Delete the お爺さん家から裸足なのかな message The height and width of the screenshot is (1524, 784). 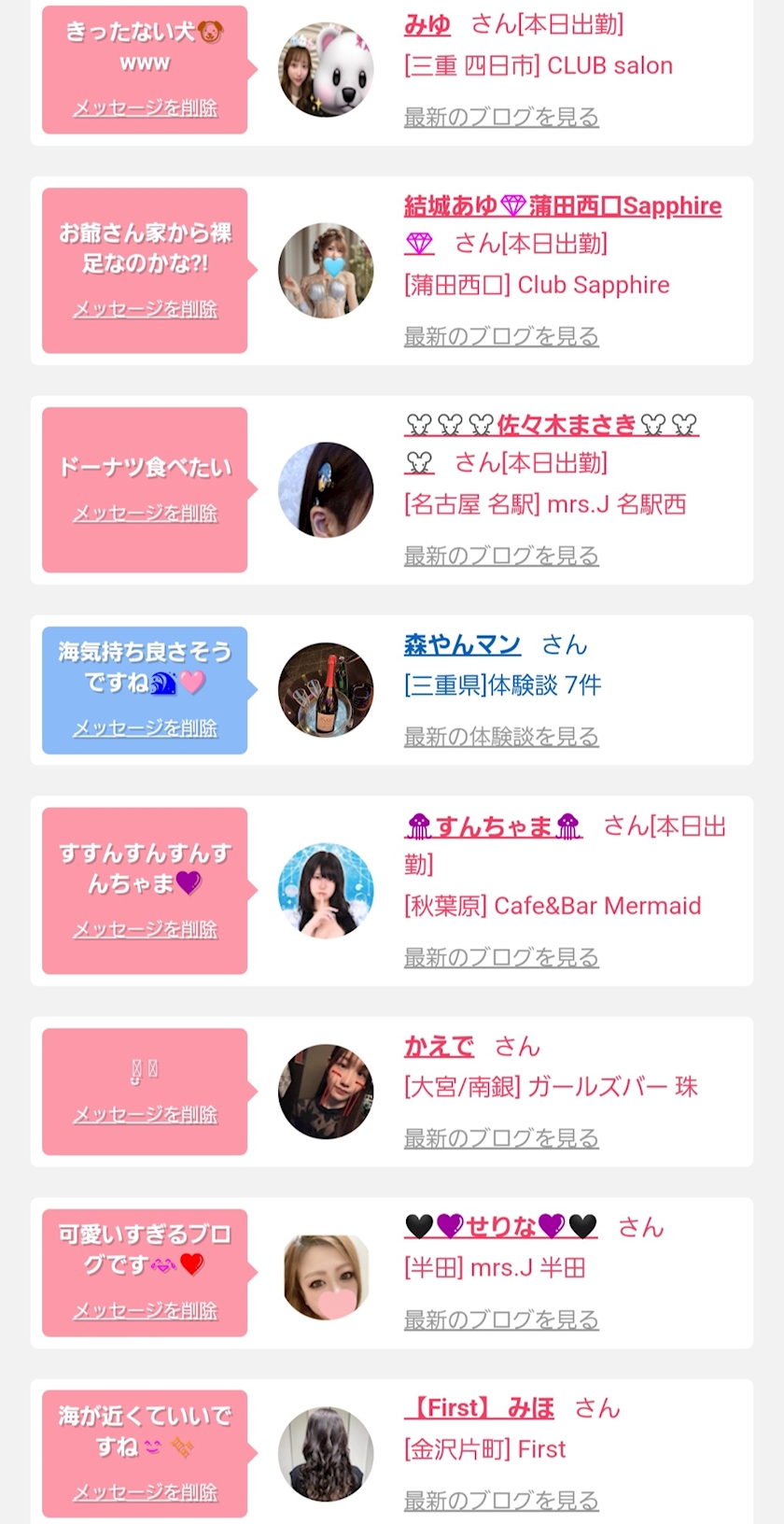(x=145, y=309)
